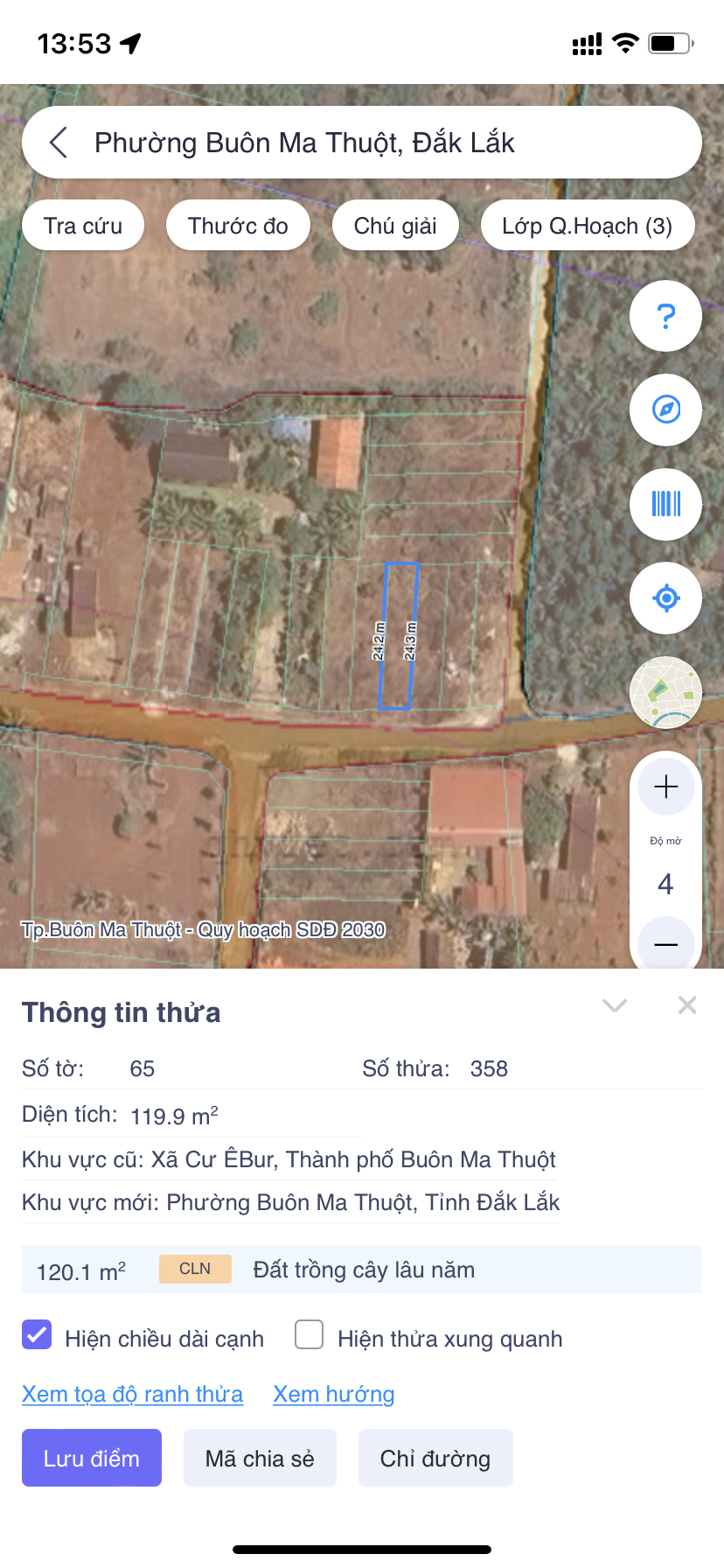
Task: Open Lớp Q.Hoạch (3) layers
Action: click(x=587, y=226)
